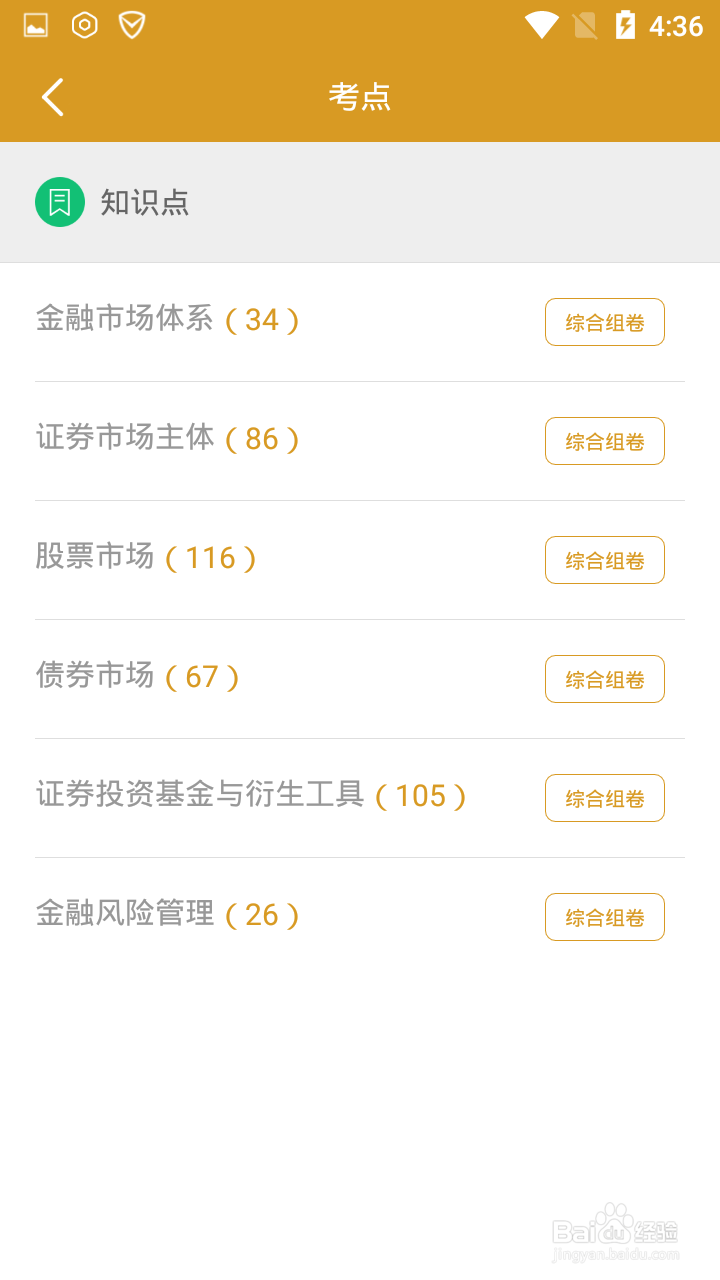
Task: Open the 金融风险管理 (26) topic
Action: 168,914
